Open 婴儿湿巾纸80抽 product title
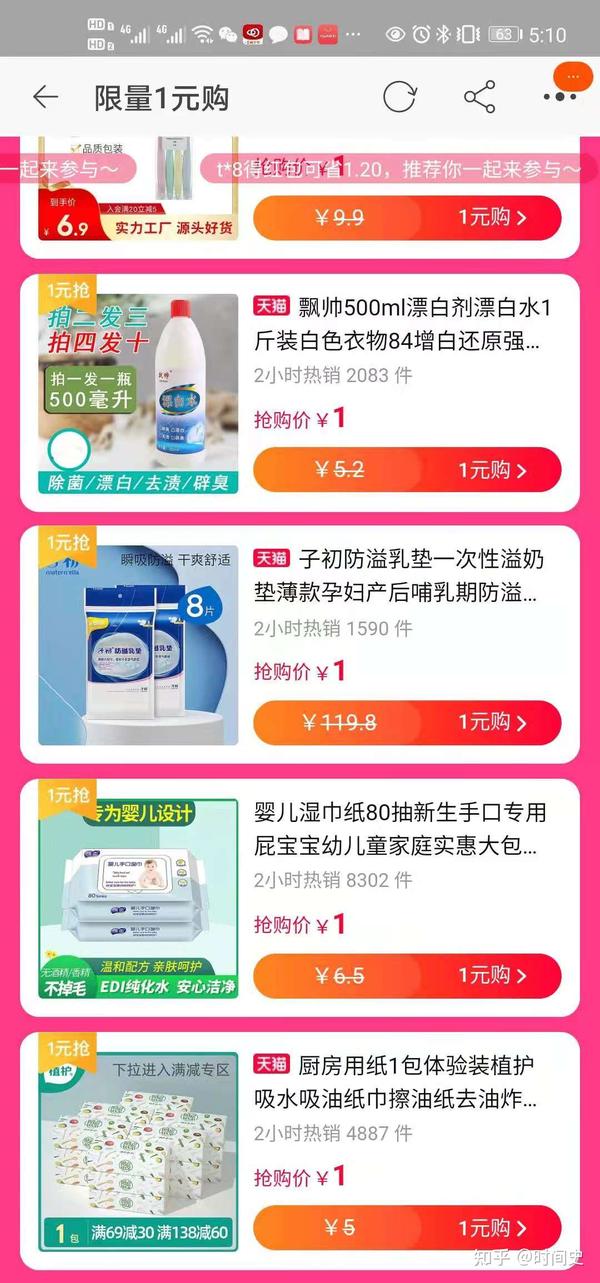The image size is (600, 1283). point(400,829)
